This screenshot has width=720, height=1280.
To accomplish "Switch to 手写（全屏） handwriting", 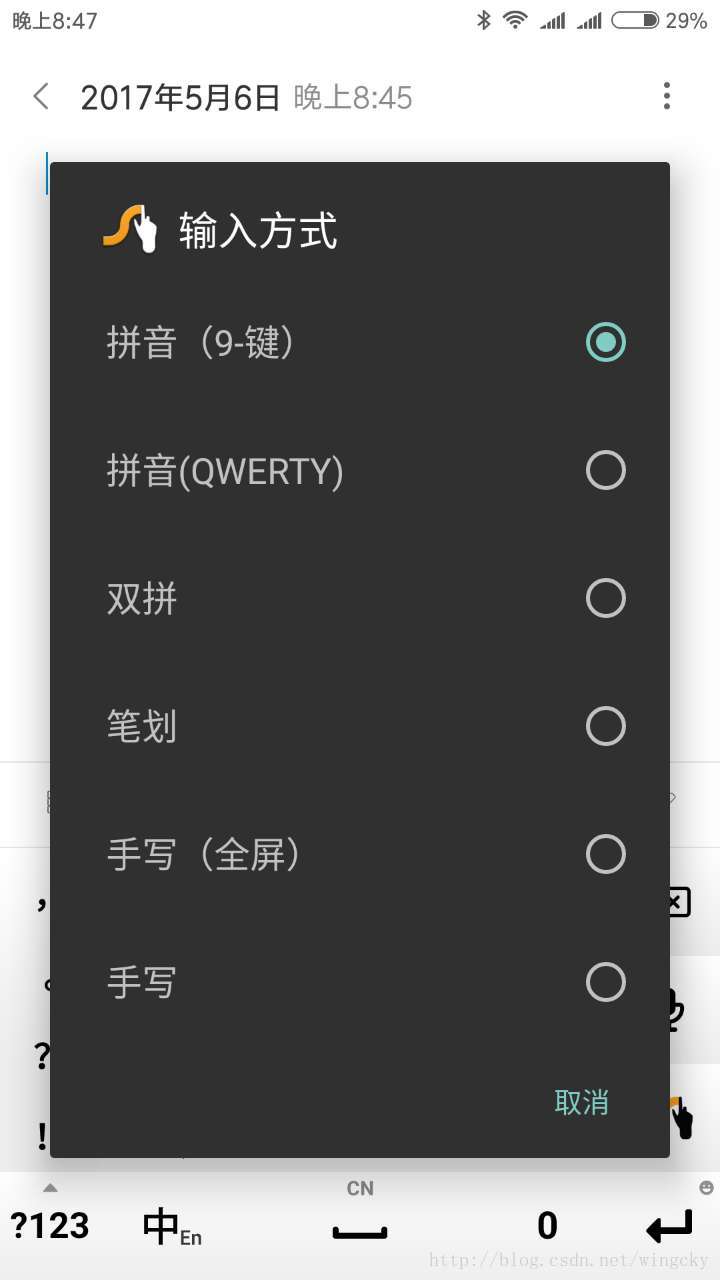I will (x=360, y=854).
